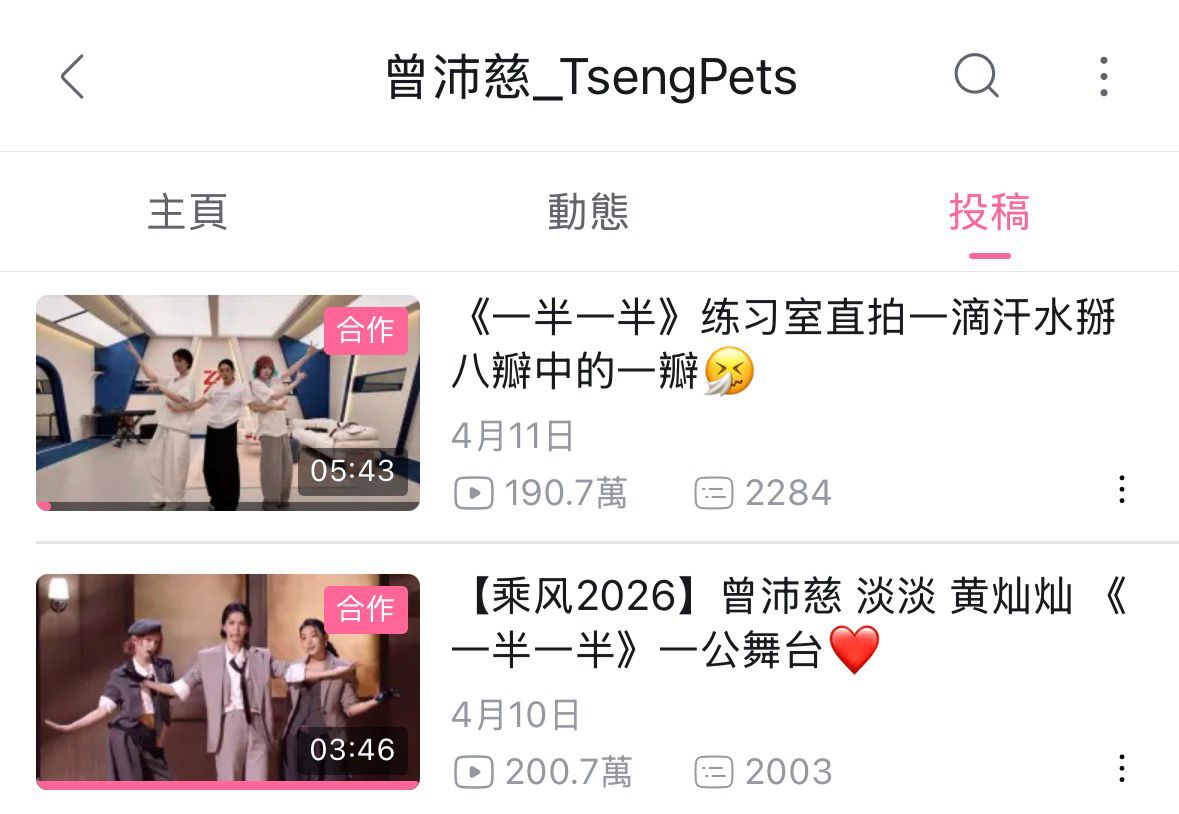Open more options for the April 11 video
This screenshot has height=814, width=1179.
[1122, 490]
